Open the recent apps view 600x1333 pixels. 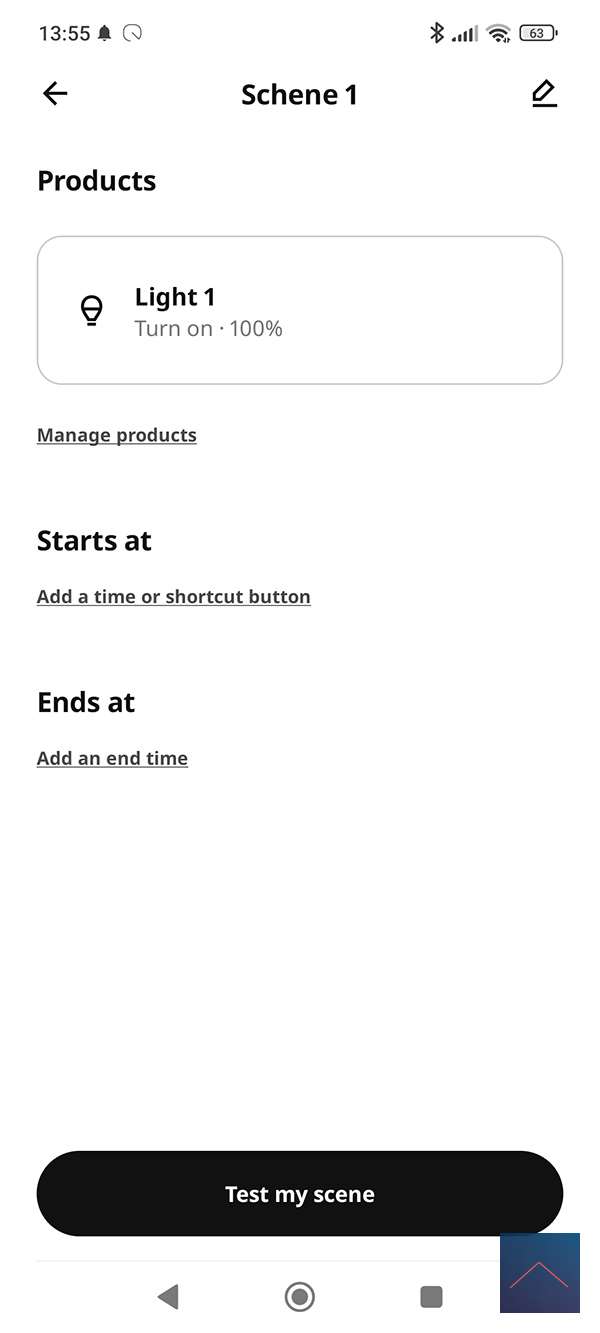(x=431, y=1297)
